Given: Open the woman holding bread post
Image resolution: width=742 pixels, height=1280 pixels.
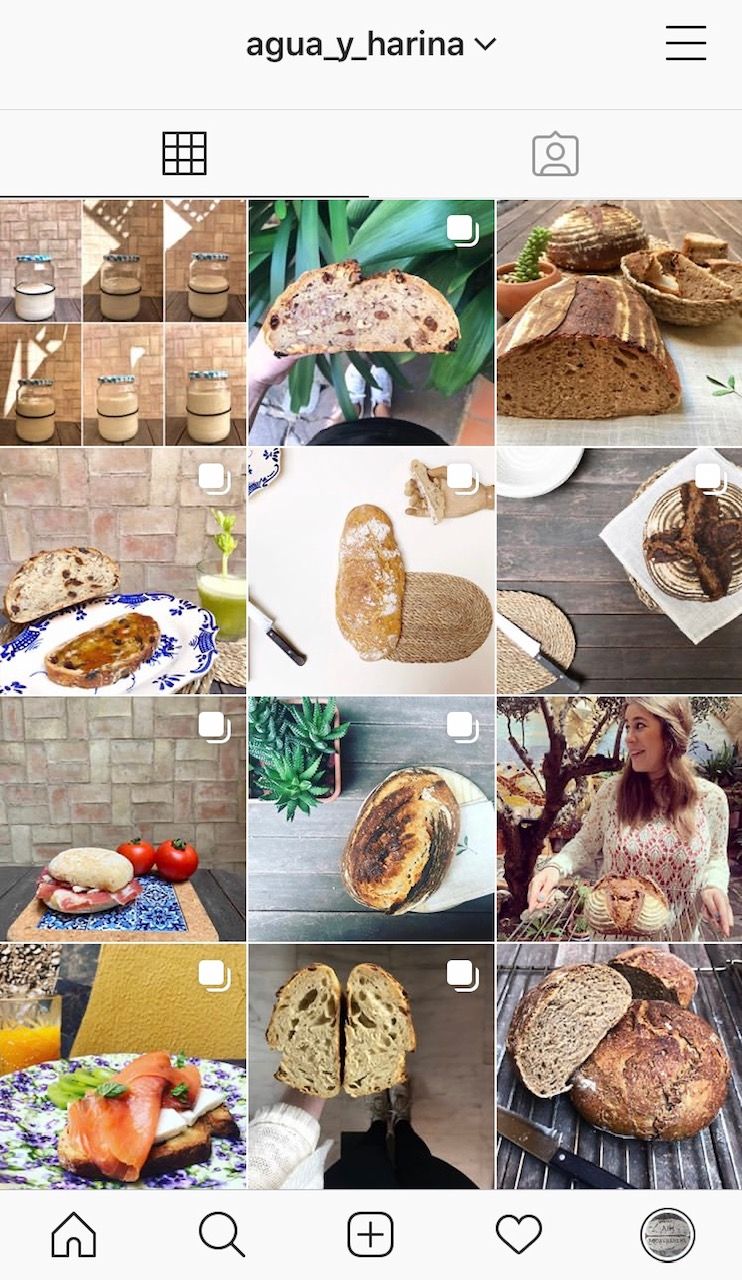Looking at the screenshot, I should 619,818.
